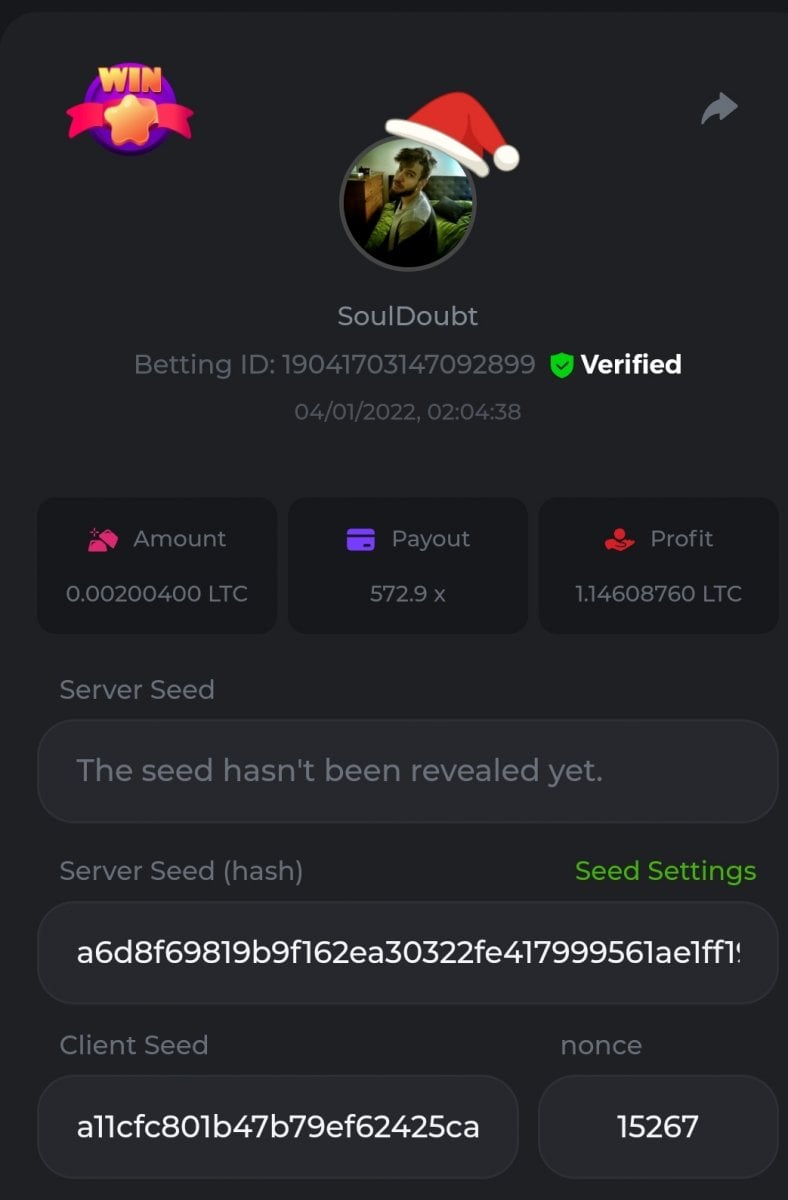788x1200 pixels.
Task: Tap the Server Seed hash field
Action: click(407, 953)
